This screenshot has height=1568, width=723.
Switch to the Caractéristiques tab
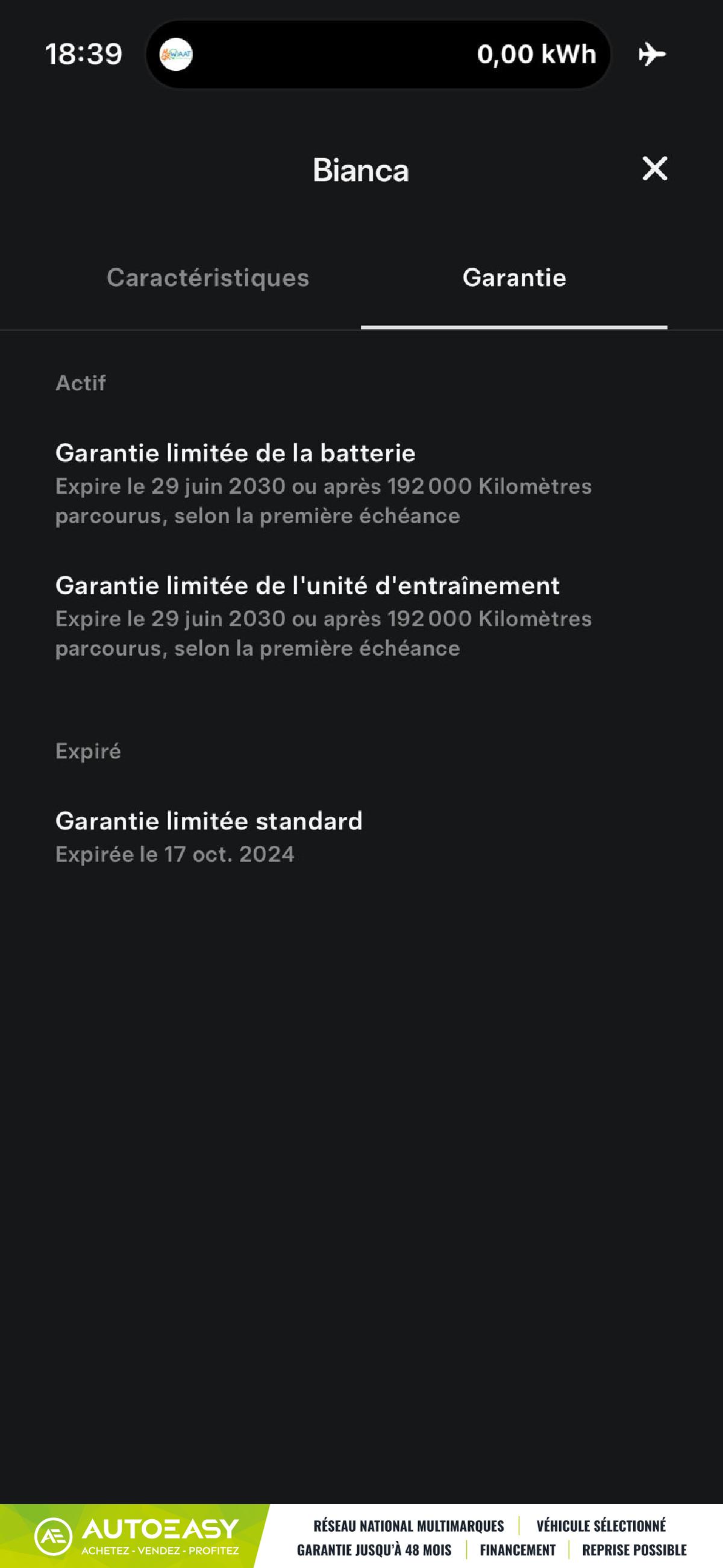point(207,278)
